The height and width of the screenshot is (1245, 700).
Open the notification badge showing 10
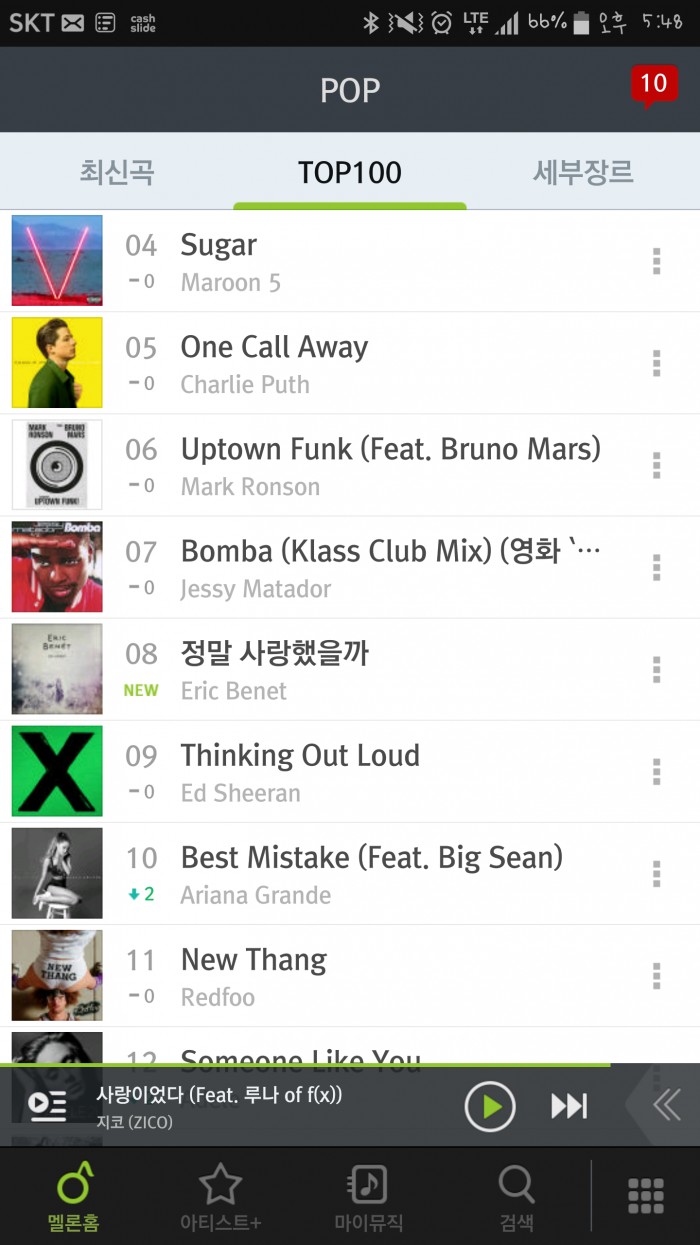point(654,84)
